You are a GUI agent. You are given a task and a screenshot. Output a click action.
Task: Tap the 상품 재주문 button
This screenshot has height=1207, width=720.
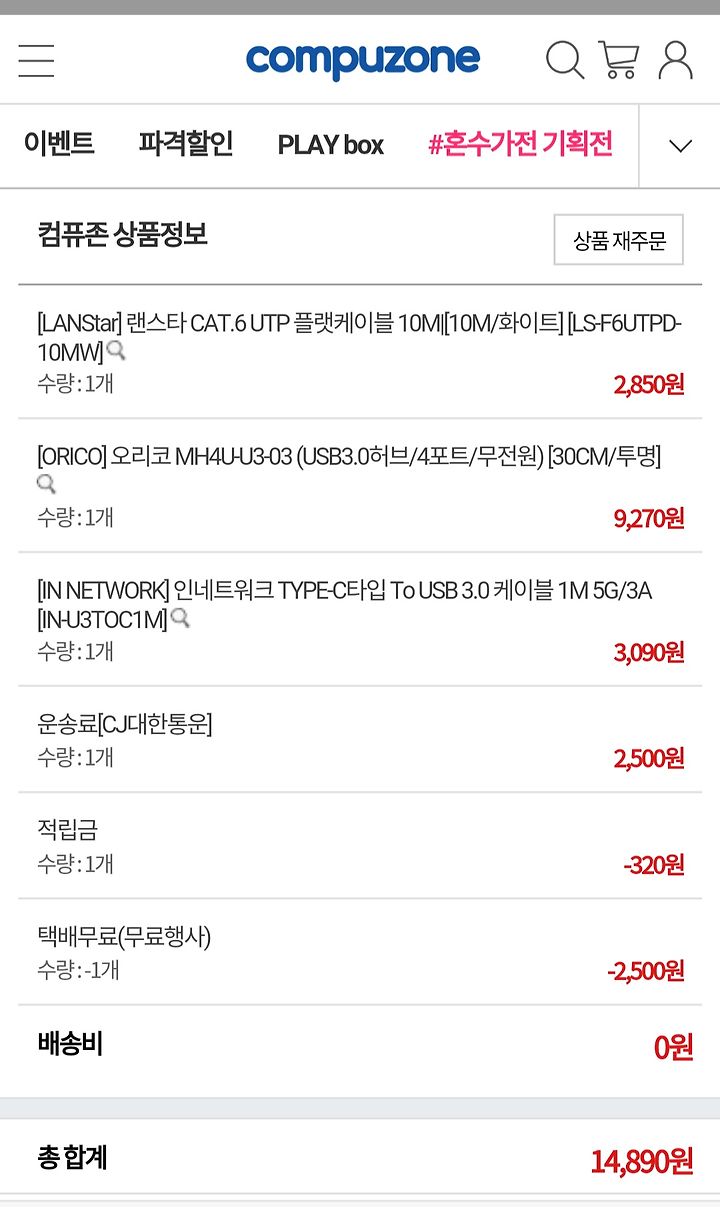pyautogui.click(x=619, y=240)
